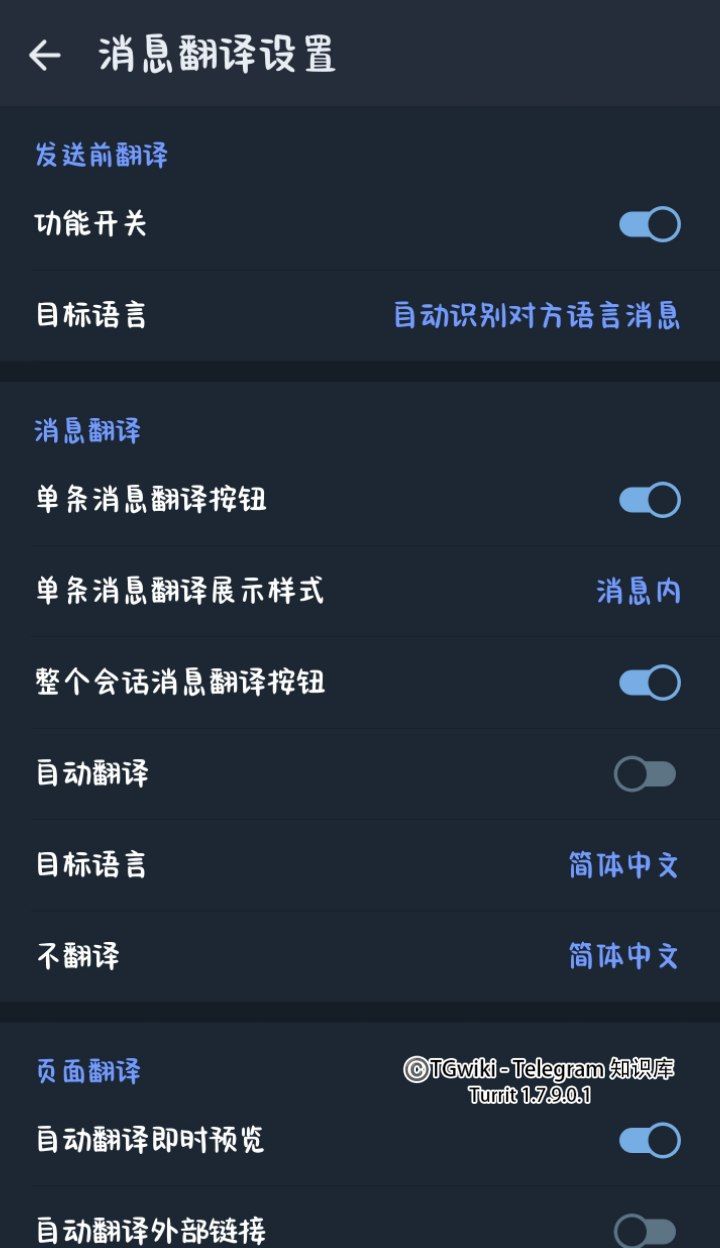Disable 整个会话消息翻译按钮 switch
This screenshot has height=1248, width=720.
click(x=649, y=683)
